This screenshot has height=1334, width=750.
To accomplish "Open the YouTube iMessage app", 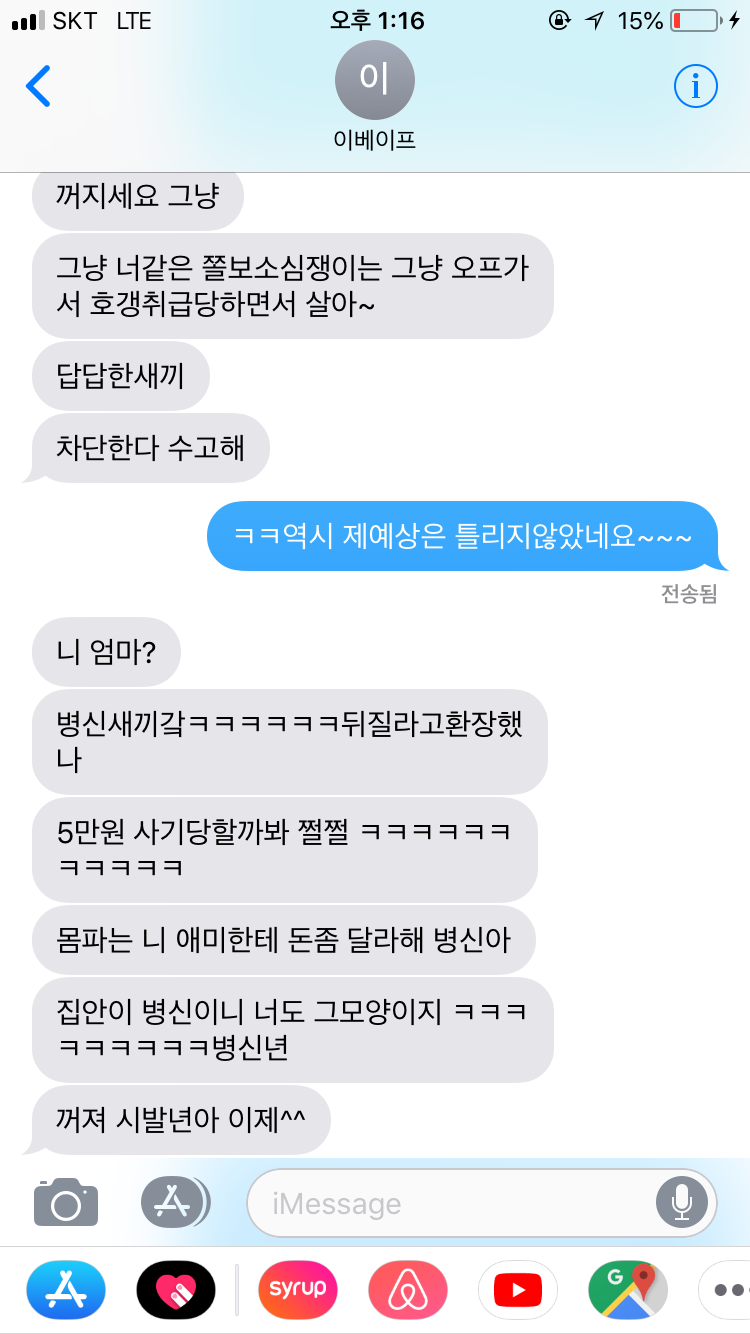I will (517, 1289).
